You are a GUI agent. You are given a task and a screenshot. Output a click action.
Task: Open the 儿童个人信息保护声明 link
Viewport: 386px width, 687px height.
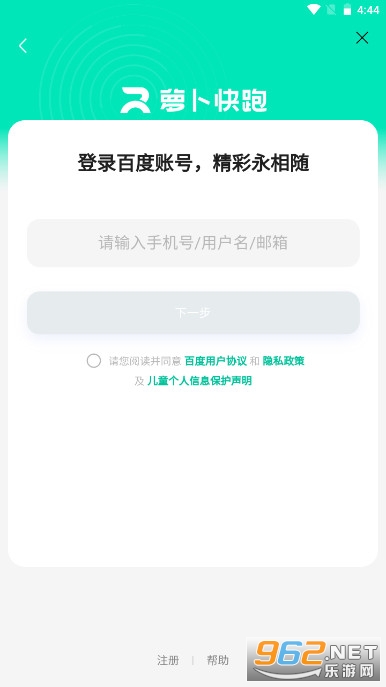[199, 381]
